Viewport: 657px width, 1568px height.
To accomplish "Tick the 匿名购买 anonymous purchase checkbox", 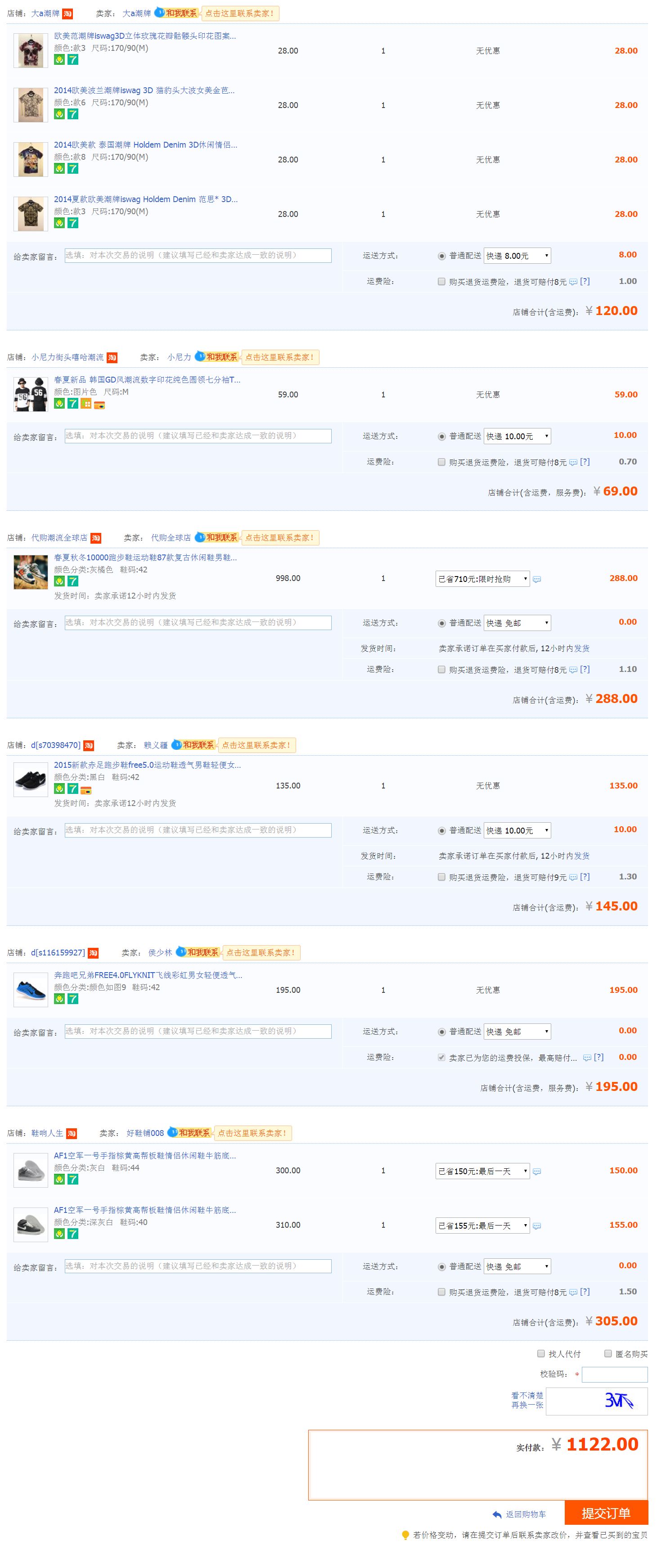I will click(x=607, y=1353).
